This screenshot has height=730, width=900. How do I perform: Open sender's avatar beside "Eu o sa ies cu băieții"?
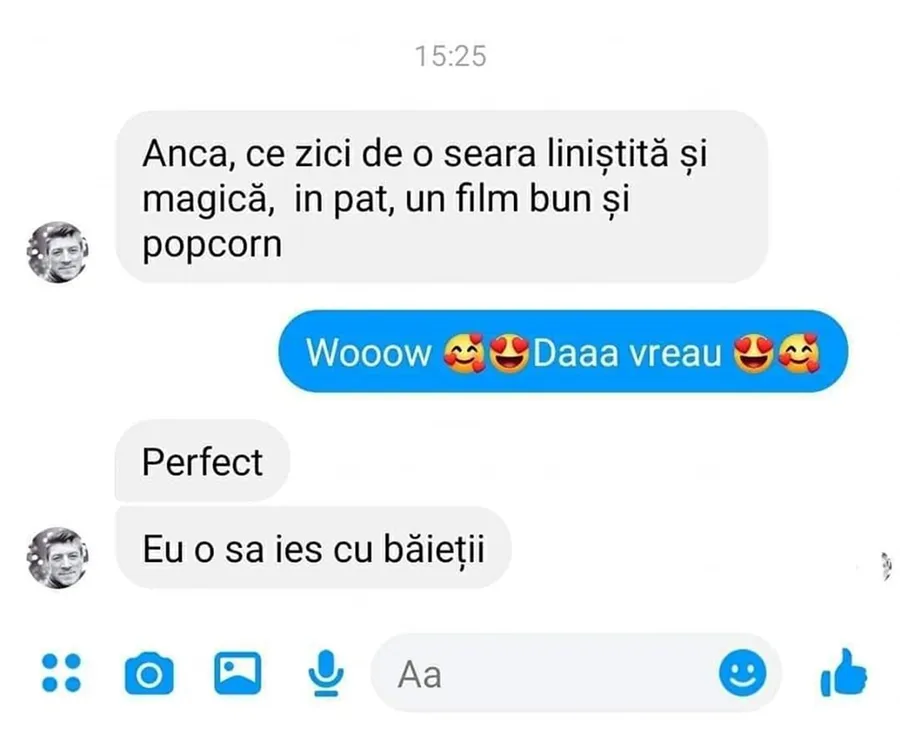tap(57, 557)
